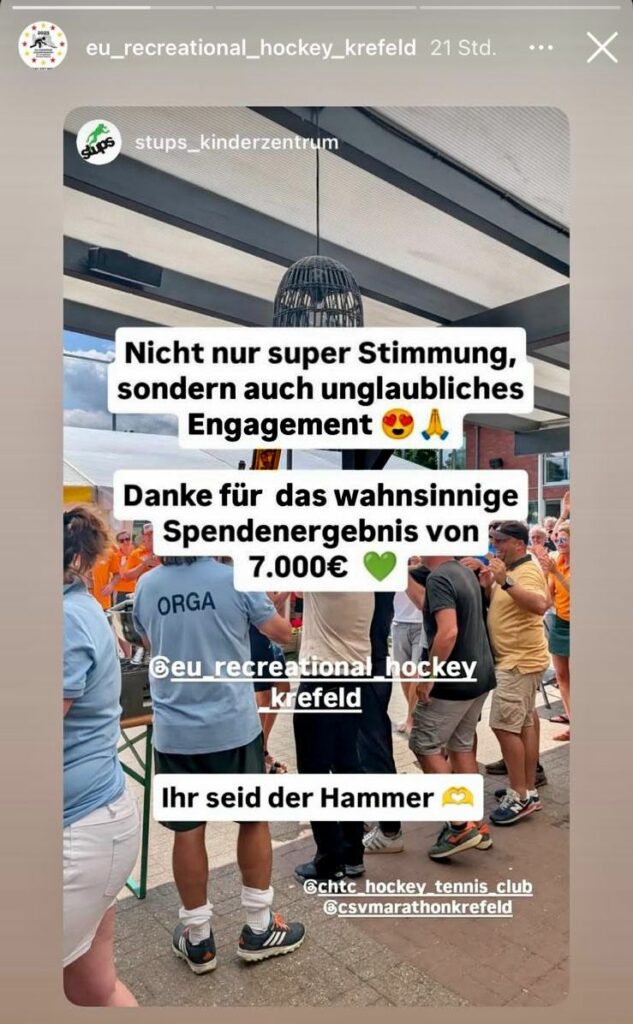Screen dimensions: 633x1024
Task: Open the reshared stups_kinderzentrum story
Action: pyautogui.click(x=236, y=142)
